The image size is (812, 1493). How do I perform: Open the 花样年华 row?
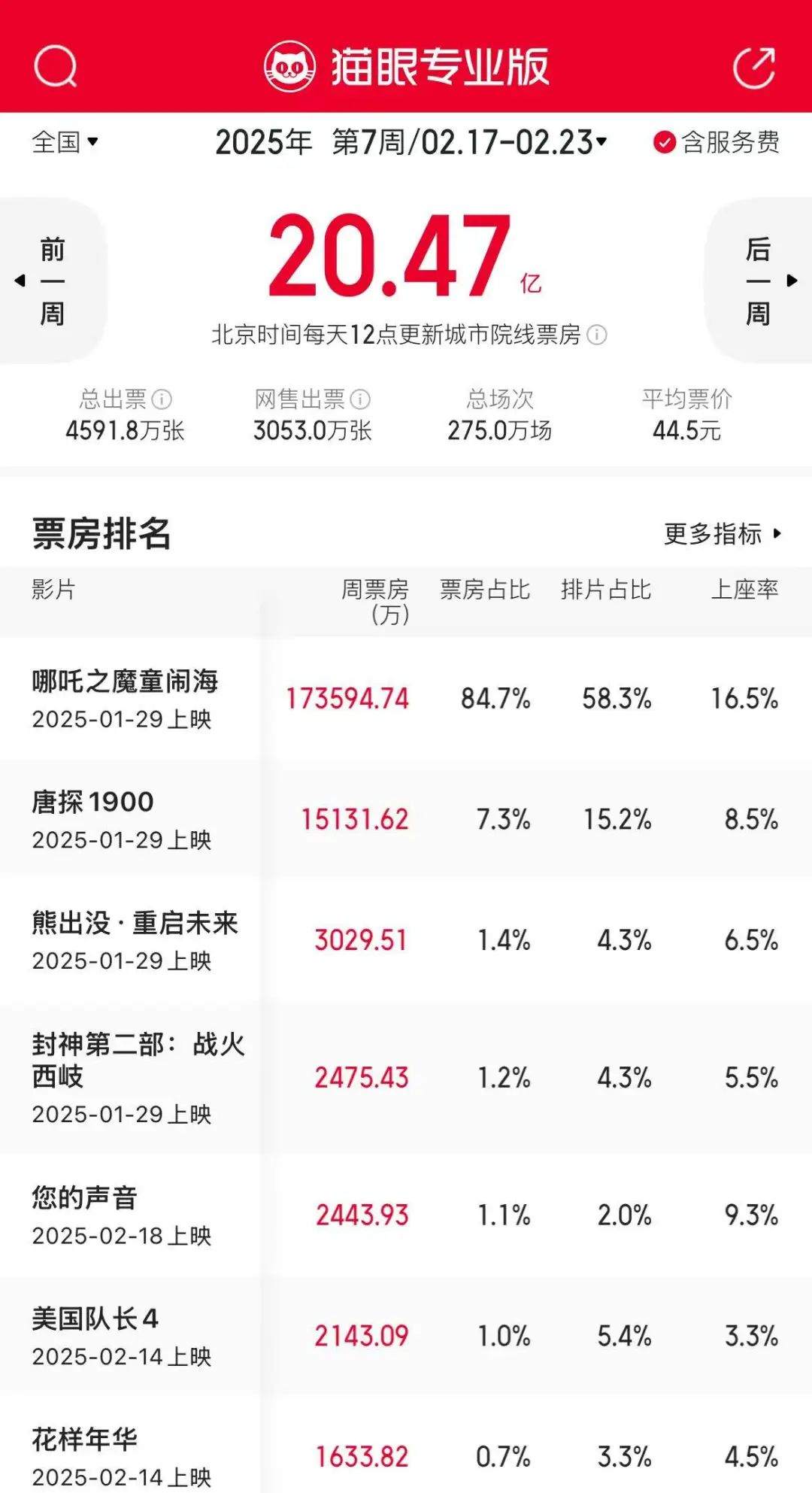(406, 1445)
